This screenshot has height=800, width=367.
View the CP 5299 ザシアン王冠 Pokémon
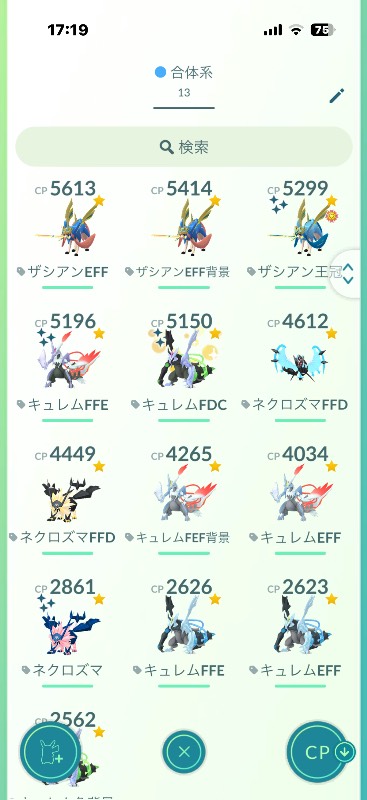[300, 234]
